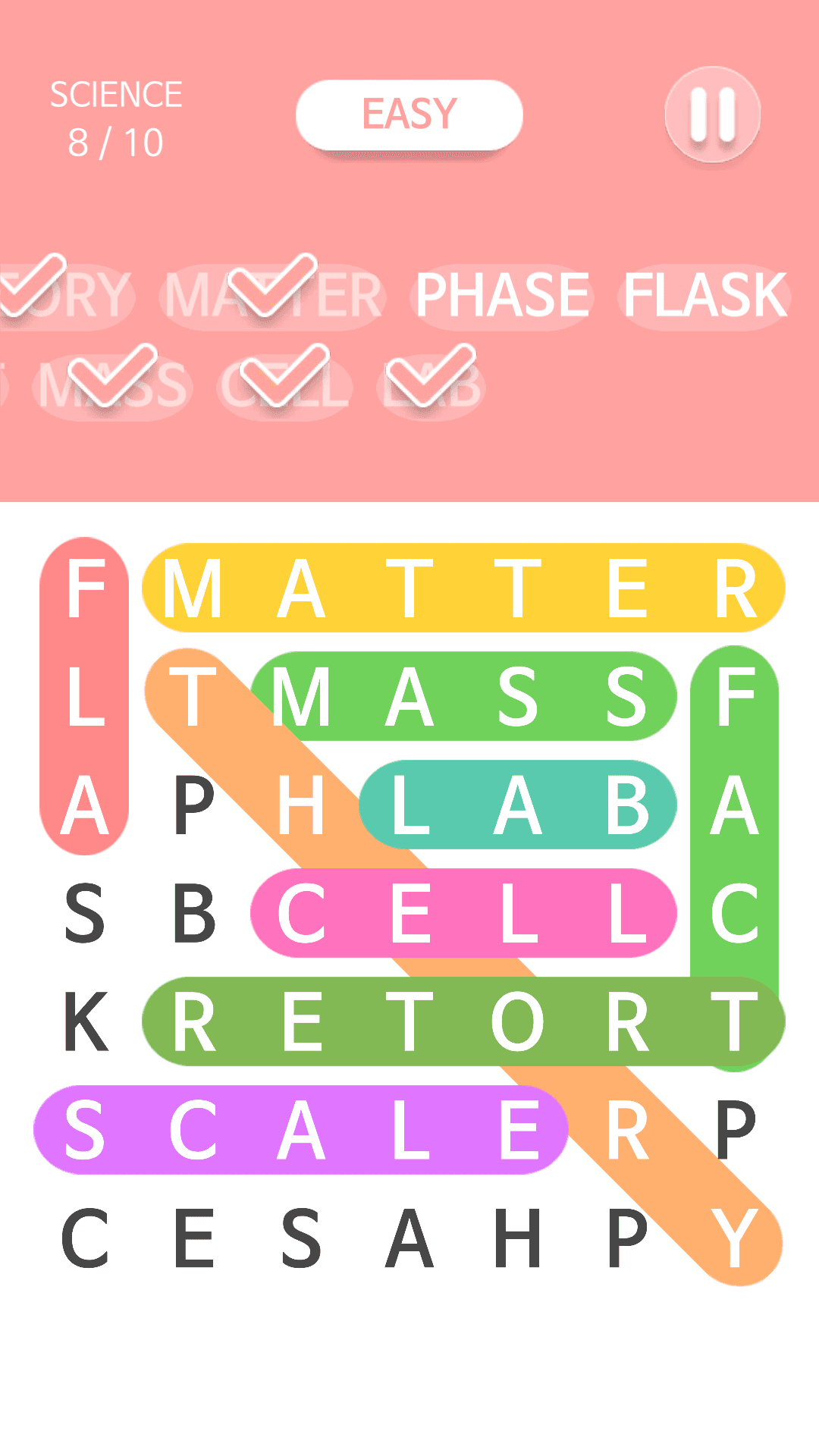Tap the letter K in the grid
Screen dimensions: 819x1456
pyautogui.click(x=85, y=1022)
